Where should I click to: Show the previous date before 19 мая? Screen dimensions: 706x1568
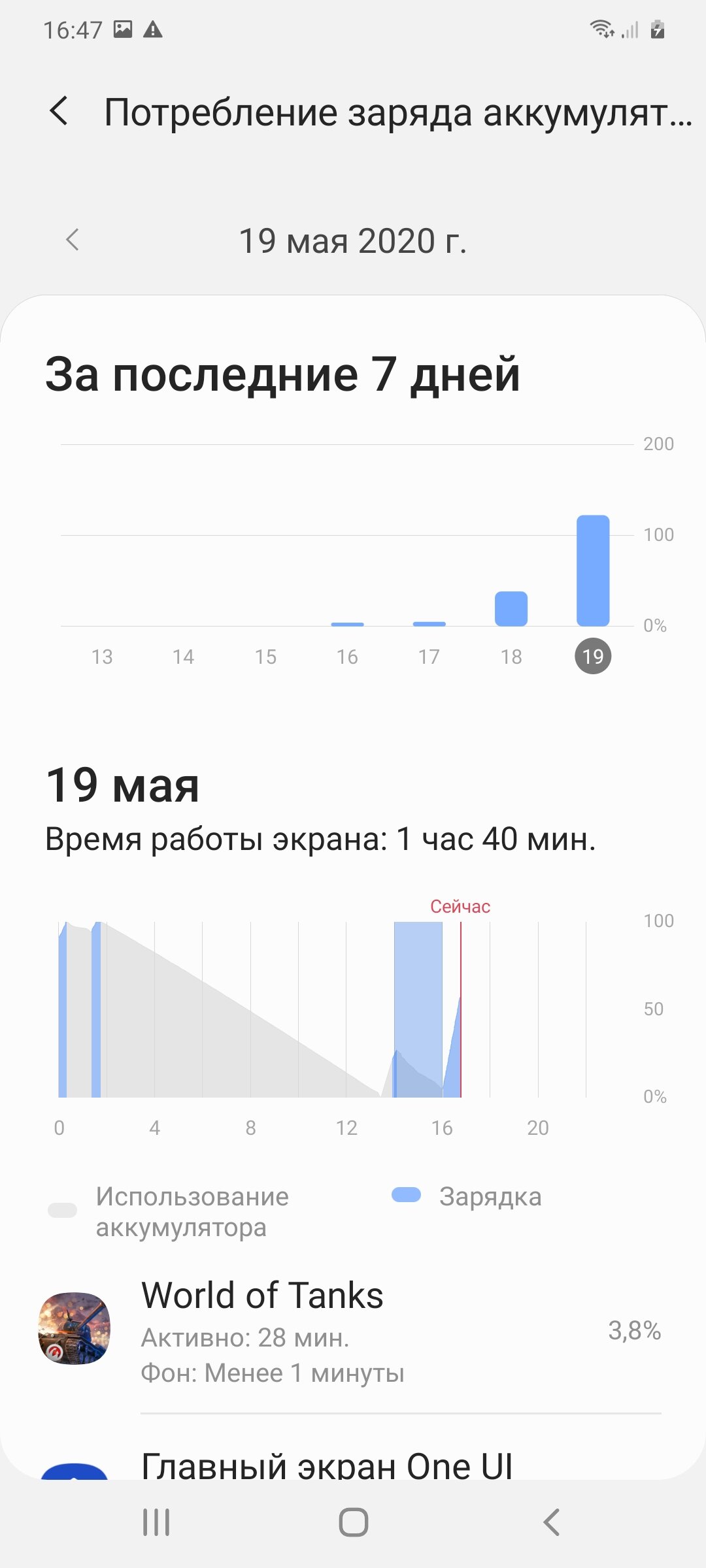pos(73,240)
